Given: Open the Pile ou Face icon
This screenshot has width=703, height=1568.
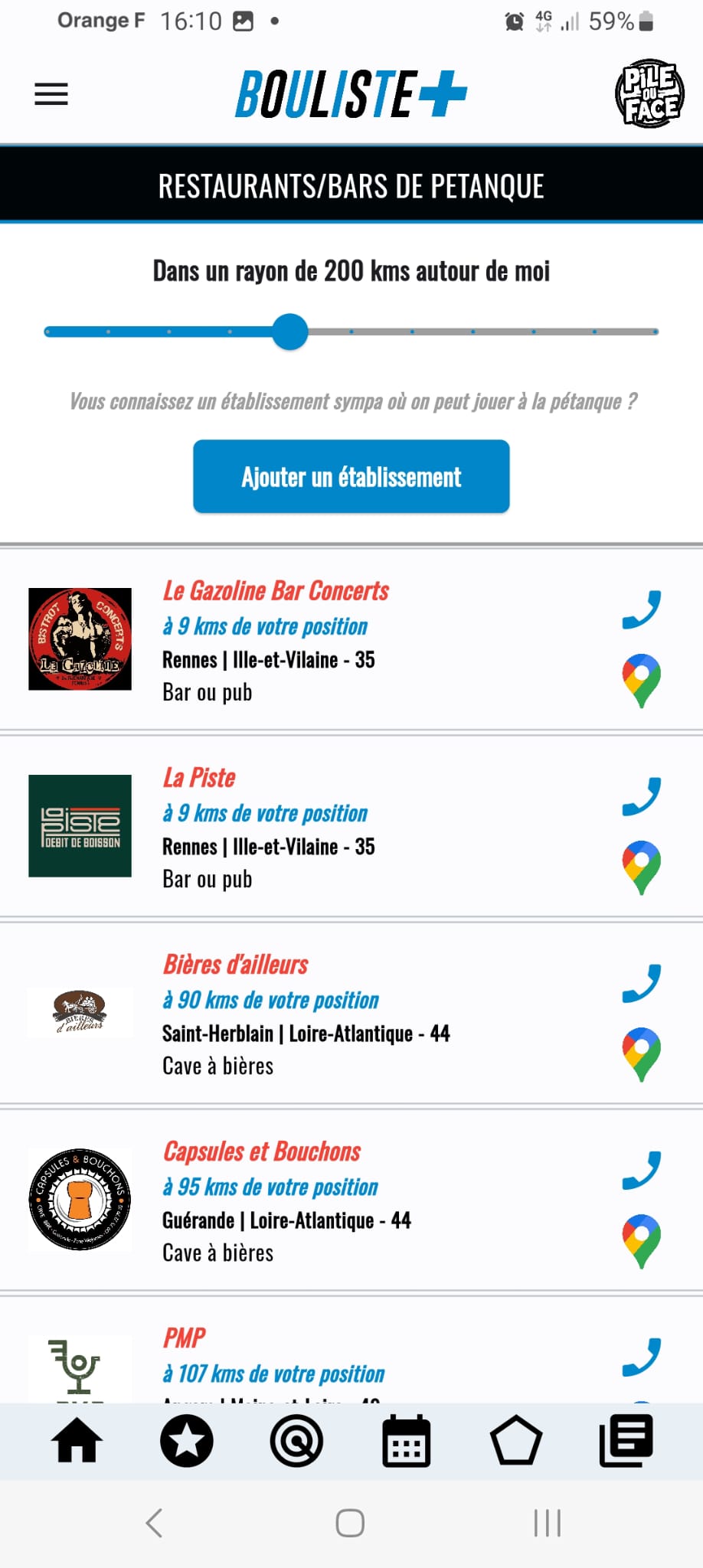Looking at the screenshot, I should [649, 93].
